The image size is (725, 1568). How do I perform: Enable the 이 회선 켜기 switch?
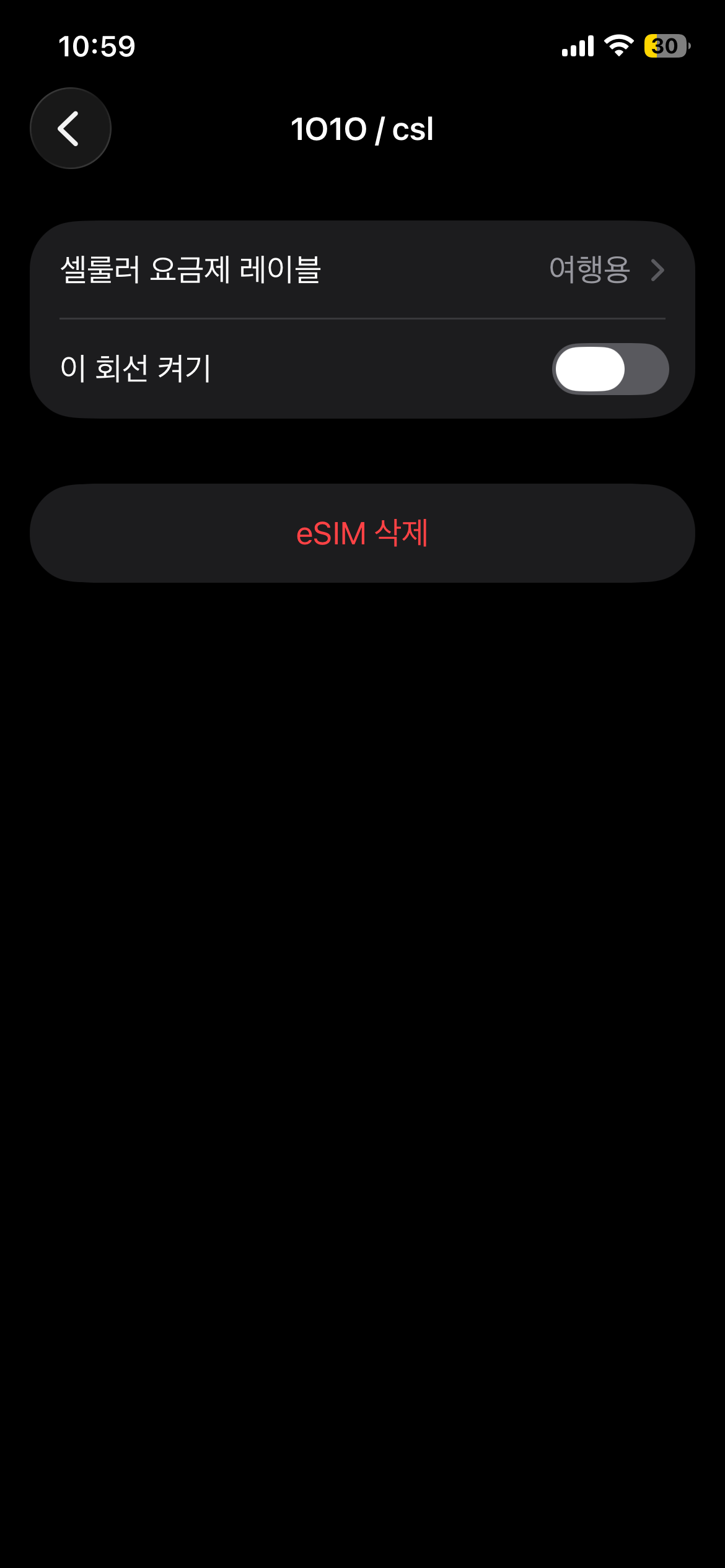[x=610, y=369]
